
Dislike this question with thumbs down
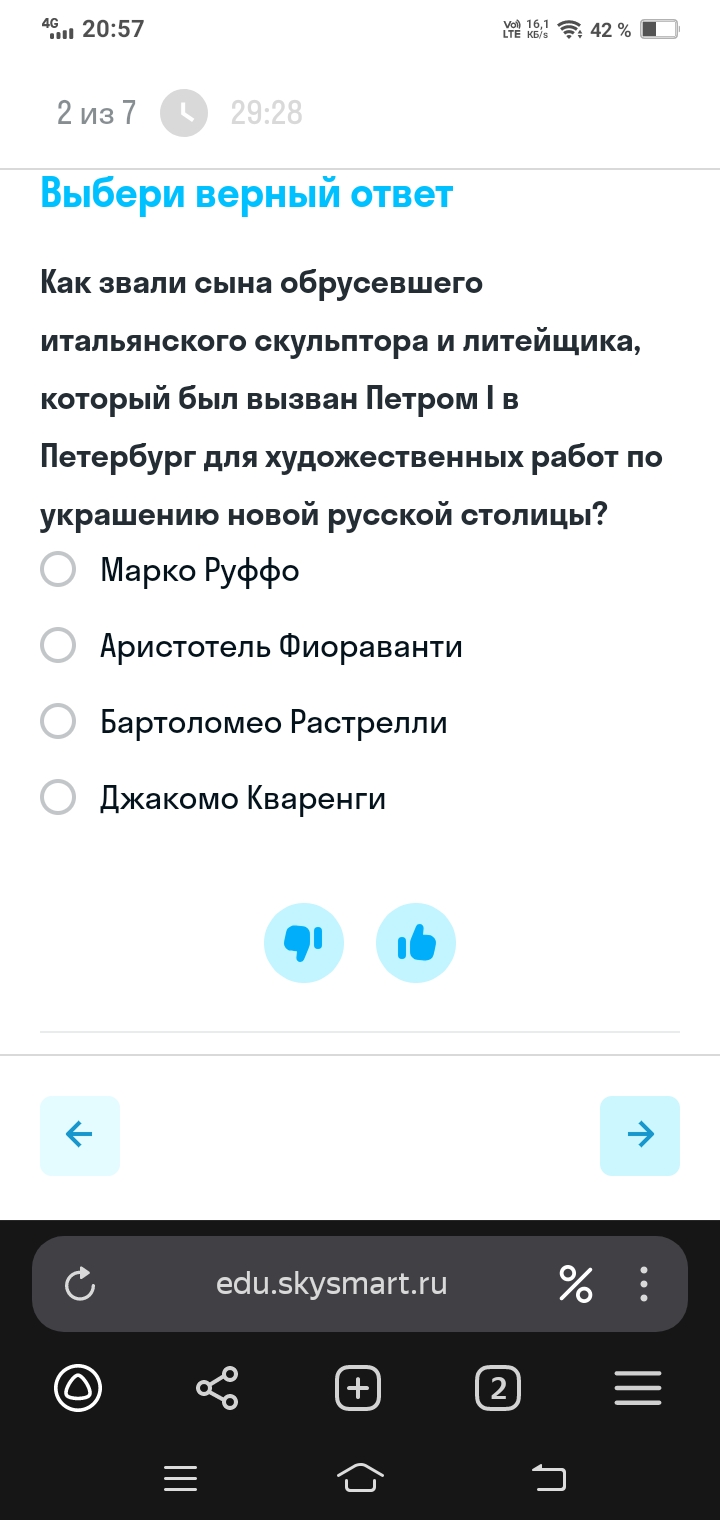click(x=304, y=943)
